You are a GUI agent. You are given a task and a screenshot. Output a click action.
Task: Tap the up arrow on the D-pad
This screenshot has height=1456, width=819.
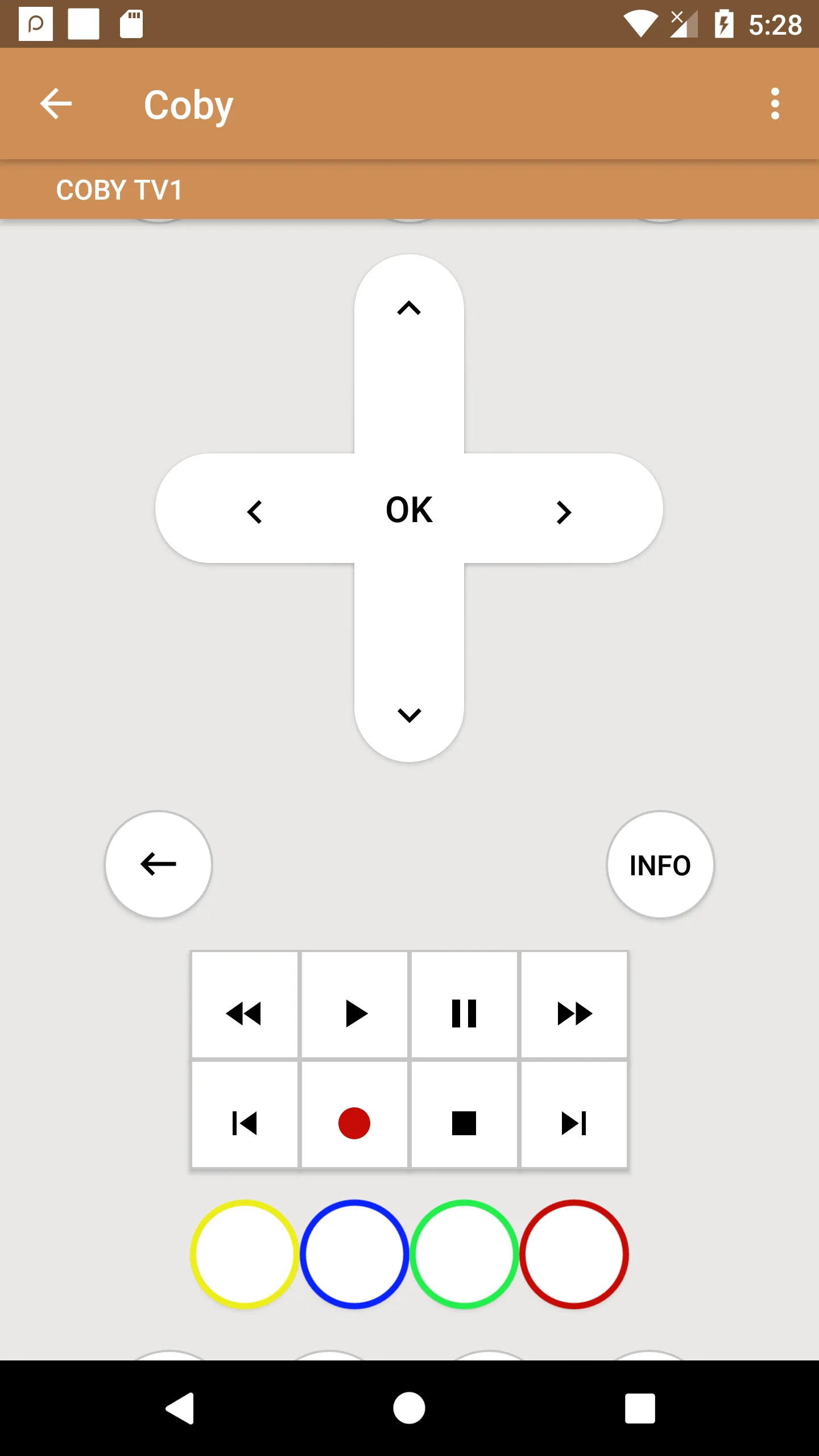pyautogui.click(x=409, y=308)
